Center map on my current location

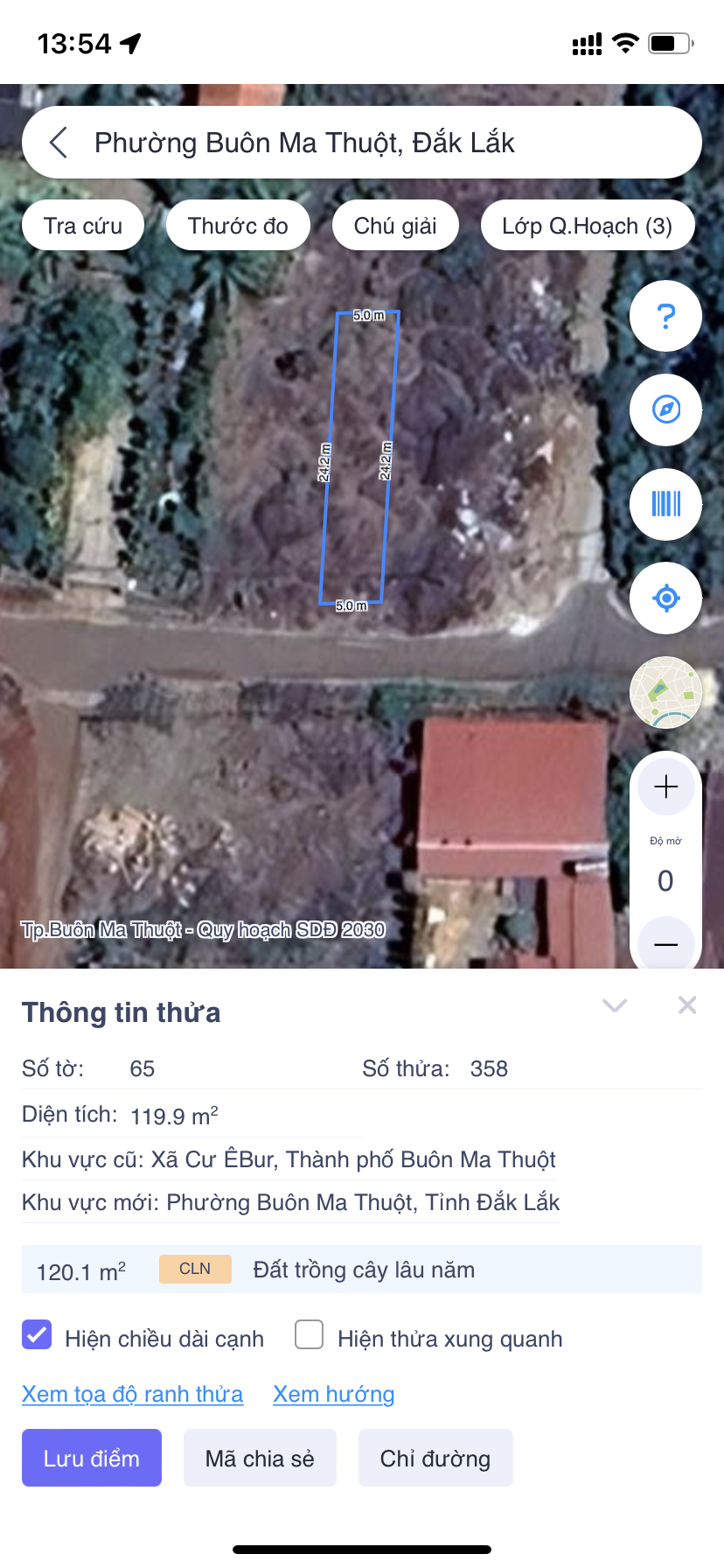pos(665,598)
